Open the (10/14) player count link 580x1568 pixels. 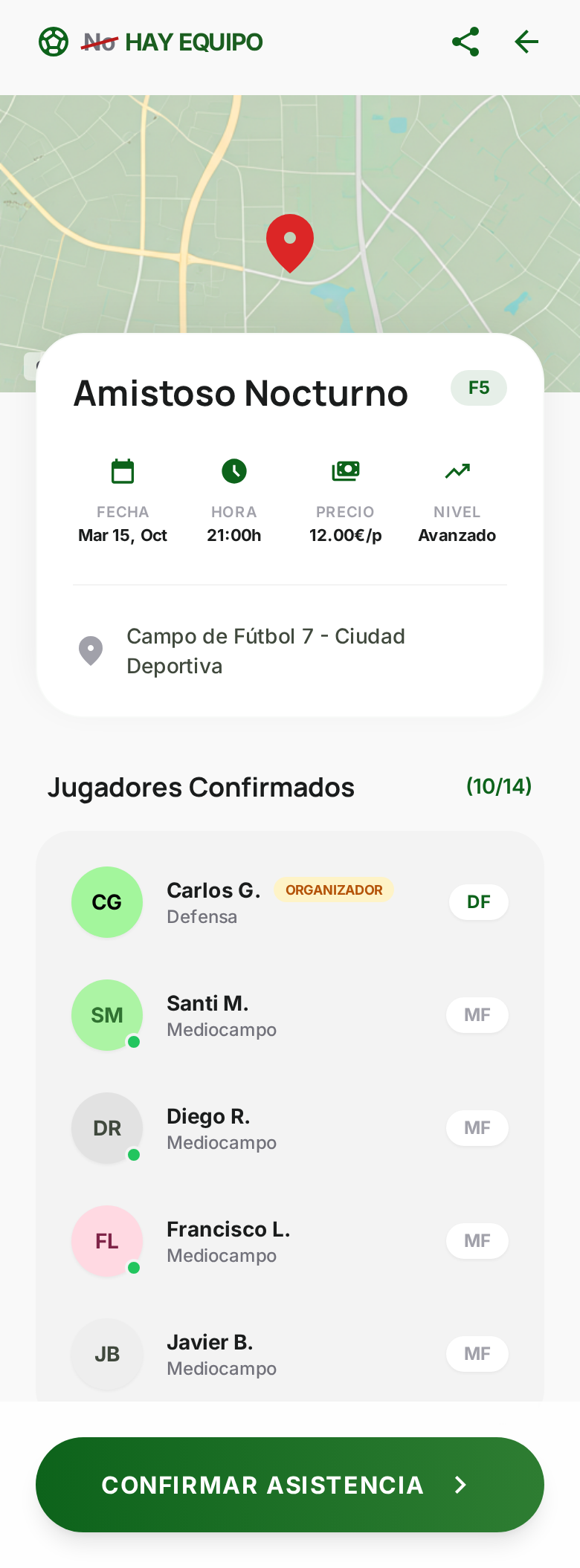tap(498, 786)
